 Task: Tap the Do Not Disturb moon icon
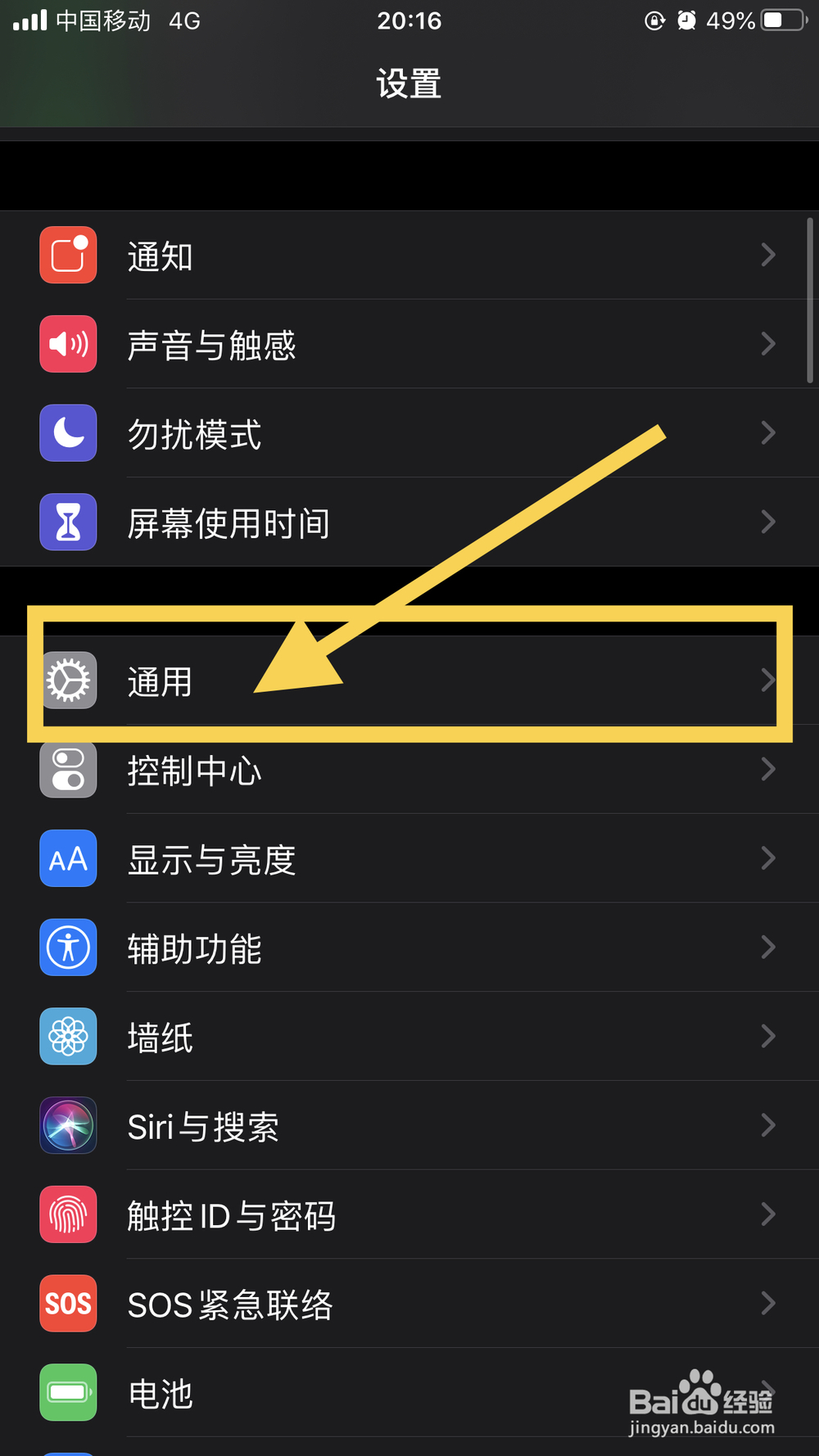[x=68, y=433]
